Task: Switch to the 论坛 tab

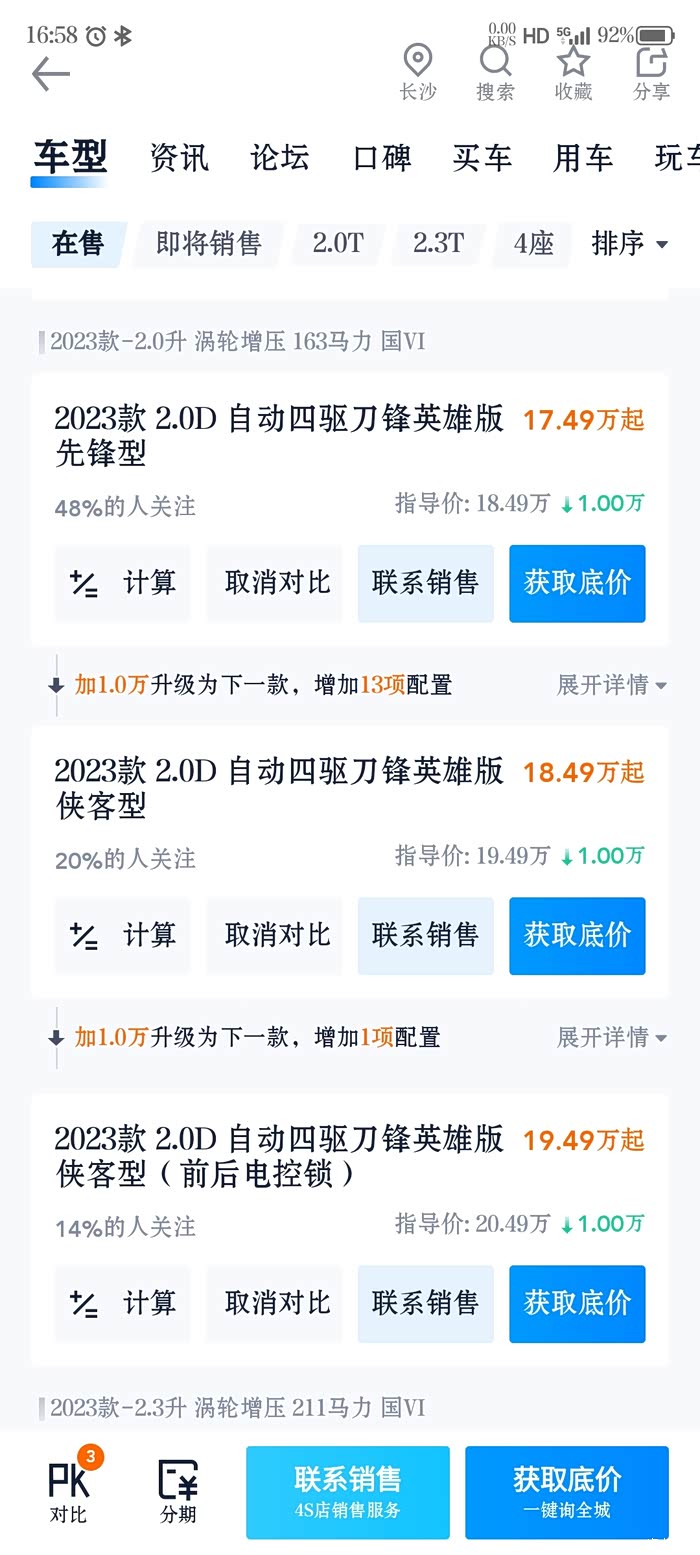Action: pos(280,158)
